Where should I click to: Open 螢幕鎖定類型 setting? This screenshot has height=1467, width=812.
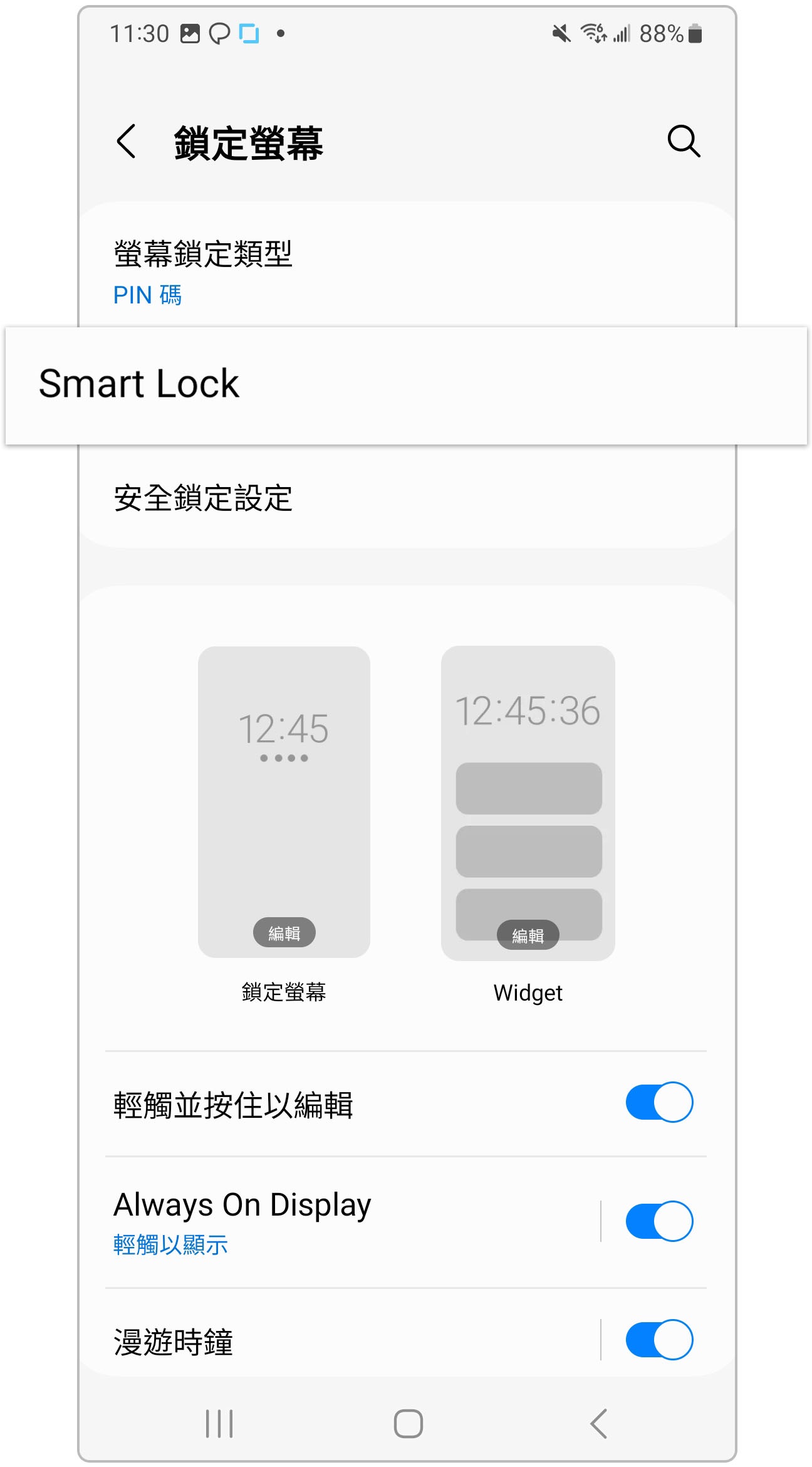(203, 271)
